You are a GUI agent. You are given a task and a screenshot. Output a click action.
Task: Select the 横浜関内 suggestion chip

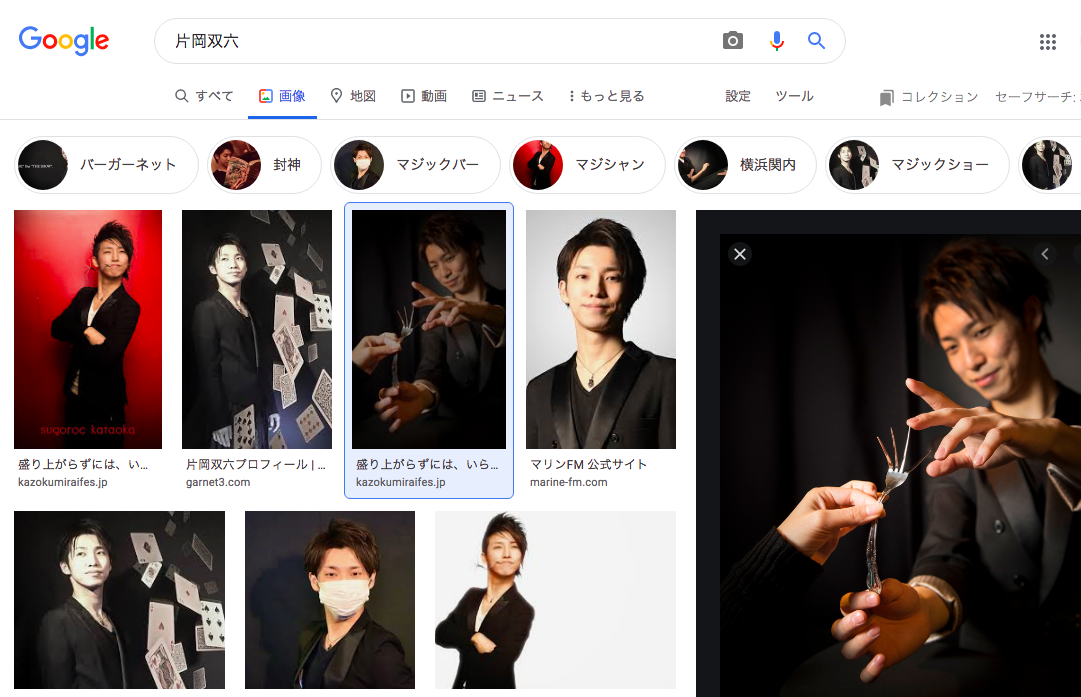coord(746,165)
